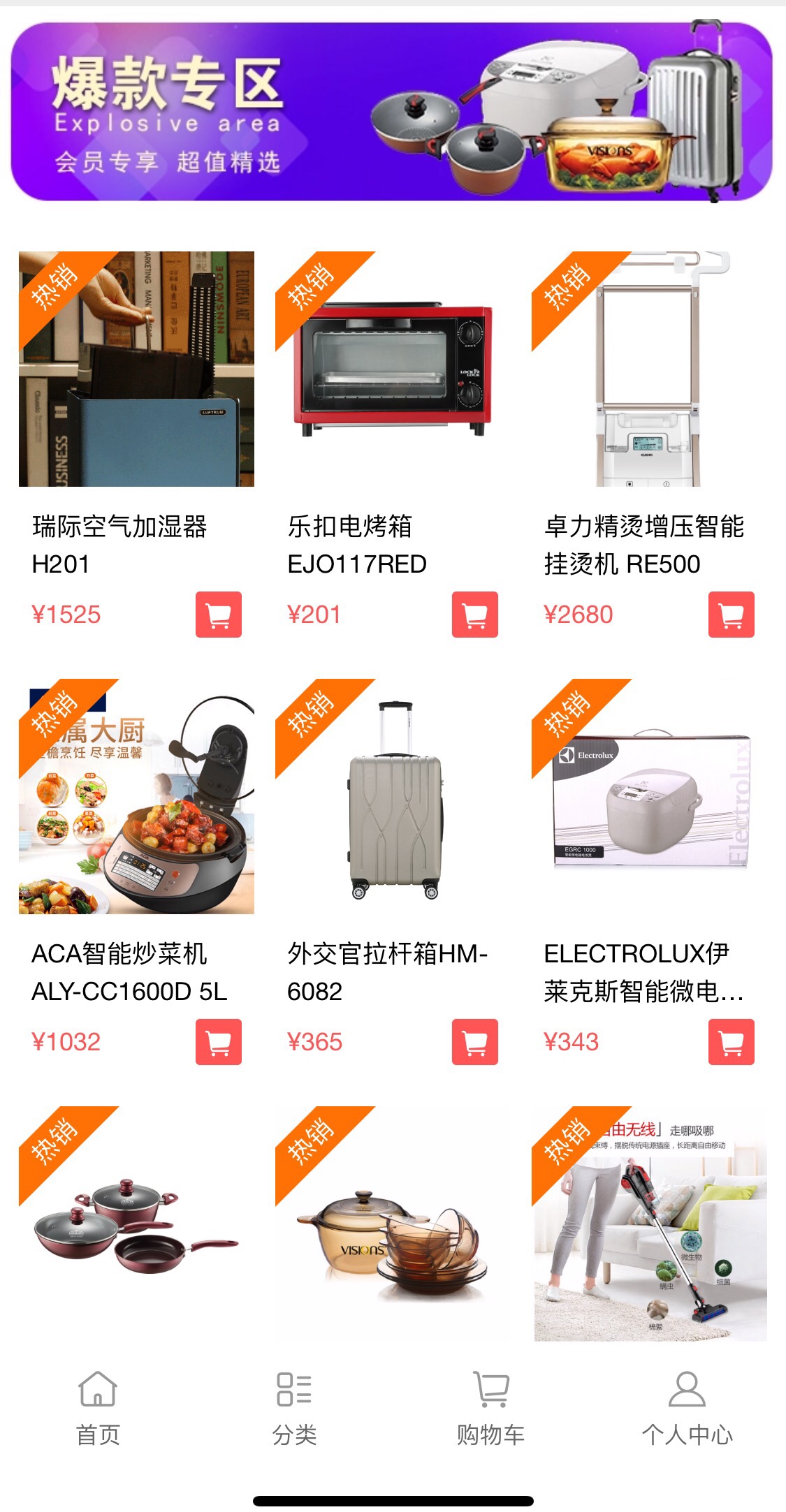The height and width of the screenshot is (1512, 786).
Task: Add 卓力挂烫机 RE500 to cart
Action: click(x=732, y=615)
